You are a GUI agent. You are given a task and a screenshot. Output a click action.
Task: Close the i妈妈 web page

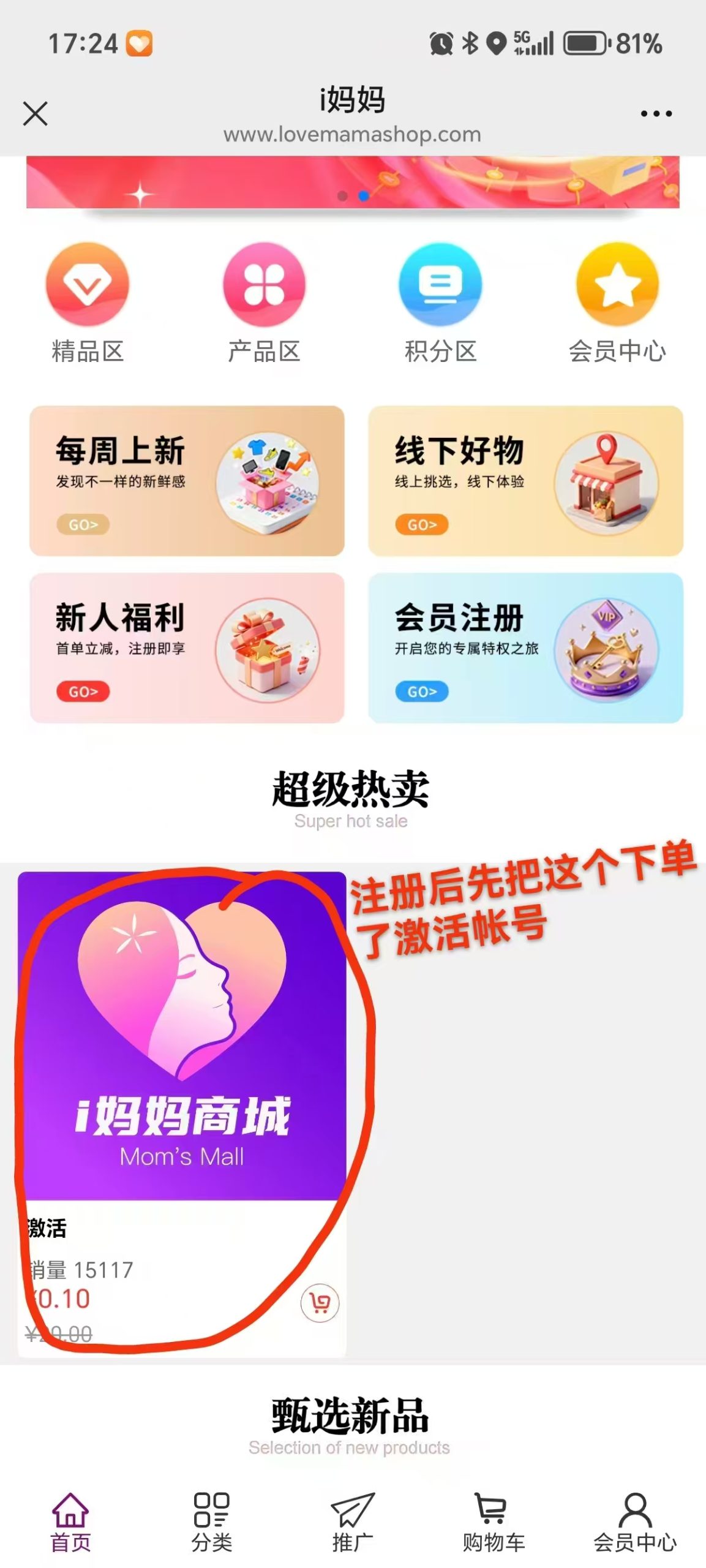35,113
